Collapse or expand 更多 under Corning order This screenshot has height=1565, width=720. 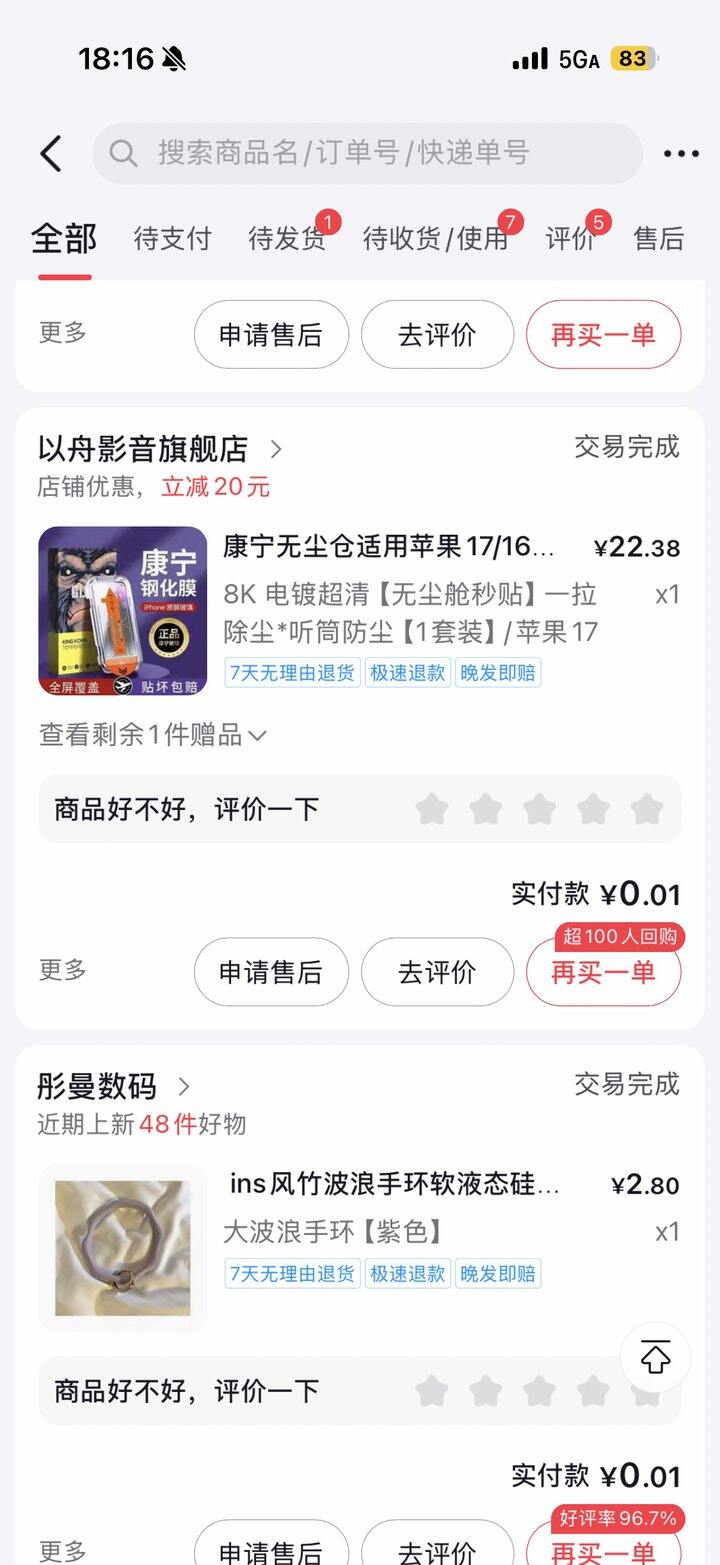coord(62,971)
